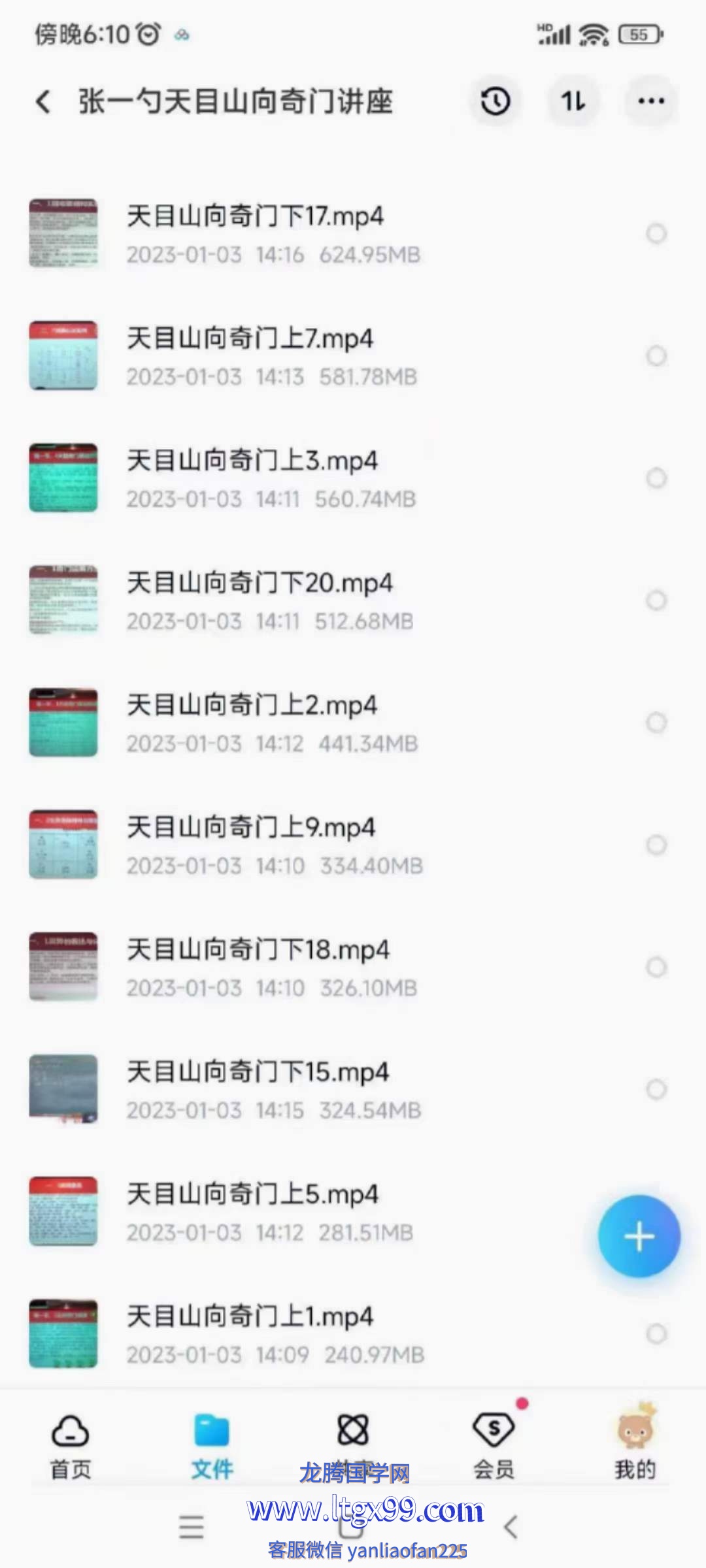Tap the system recent apps menu button

click(191, 1527)
